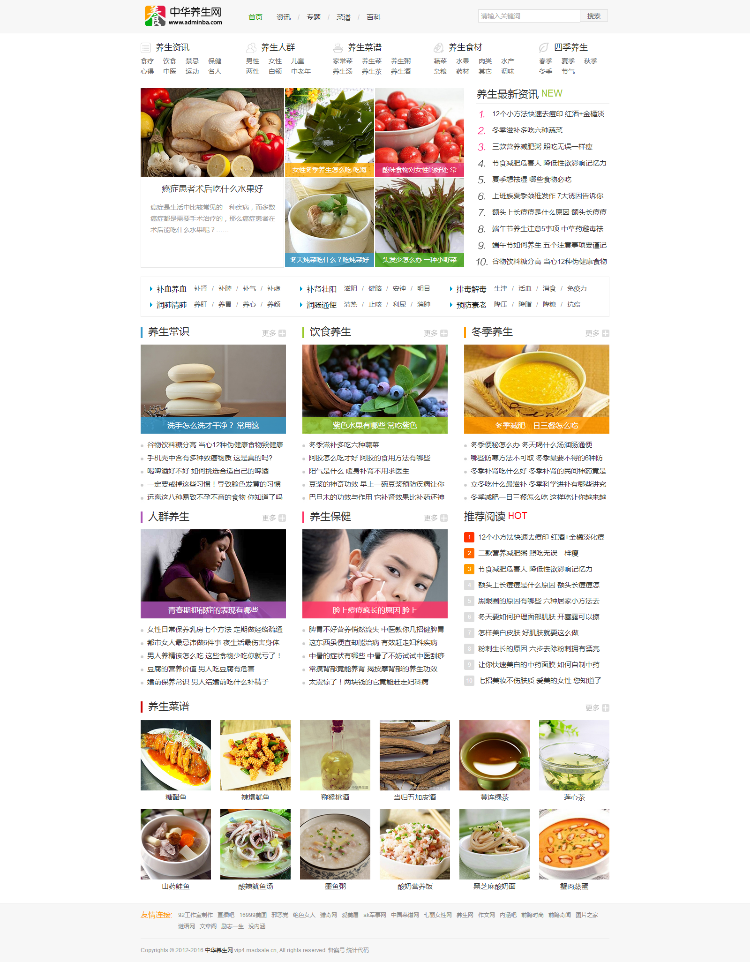Tap 更多 beside 饮食养生 section
The width and height of the screenshot is (750, 962).
(x=436, y=333)
